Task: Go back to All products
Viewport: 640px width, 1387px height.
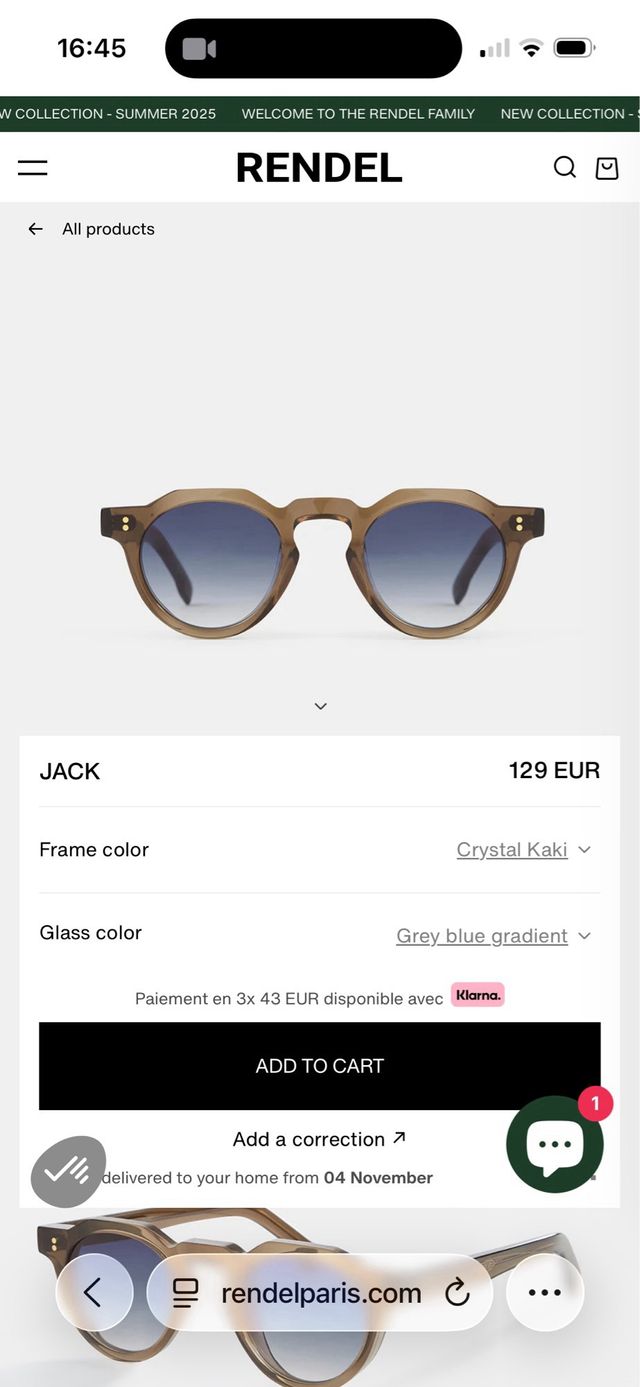Action: tap(92, 229)
